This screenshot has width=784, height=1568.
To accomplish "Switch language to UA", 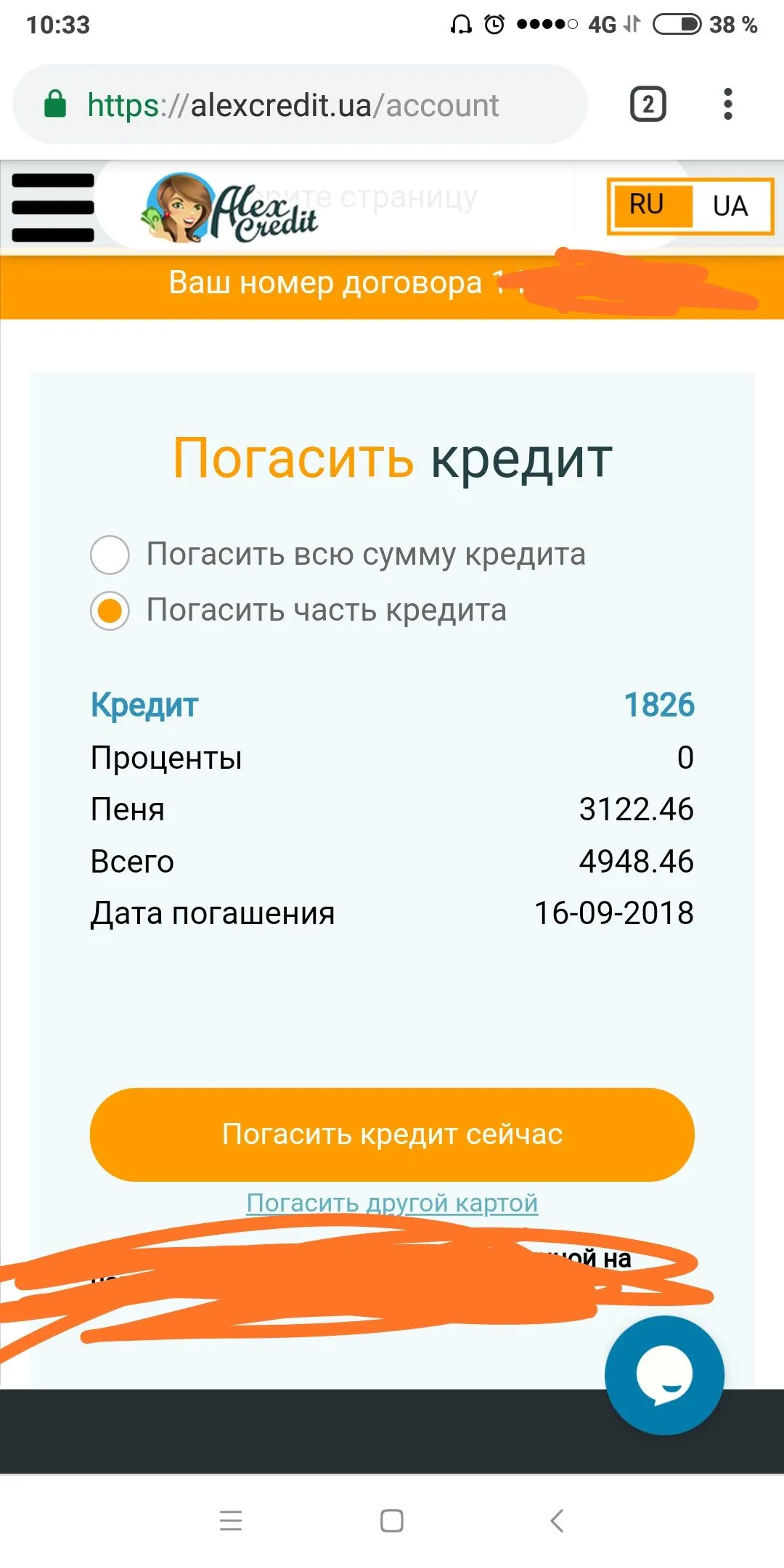I will point(730,206).
